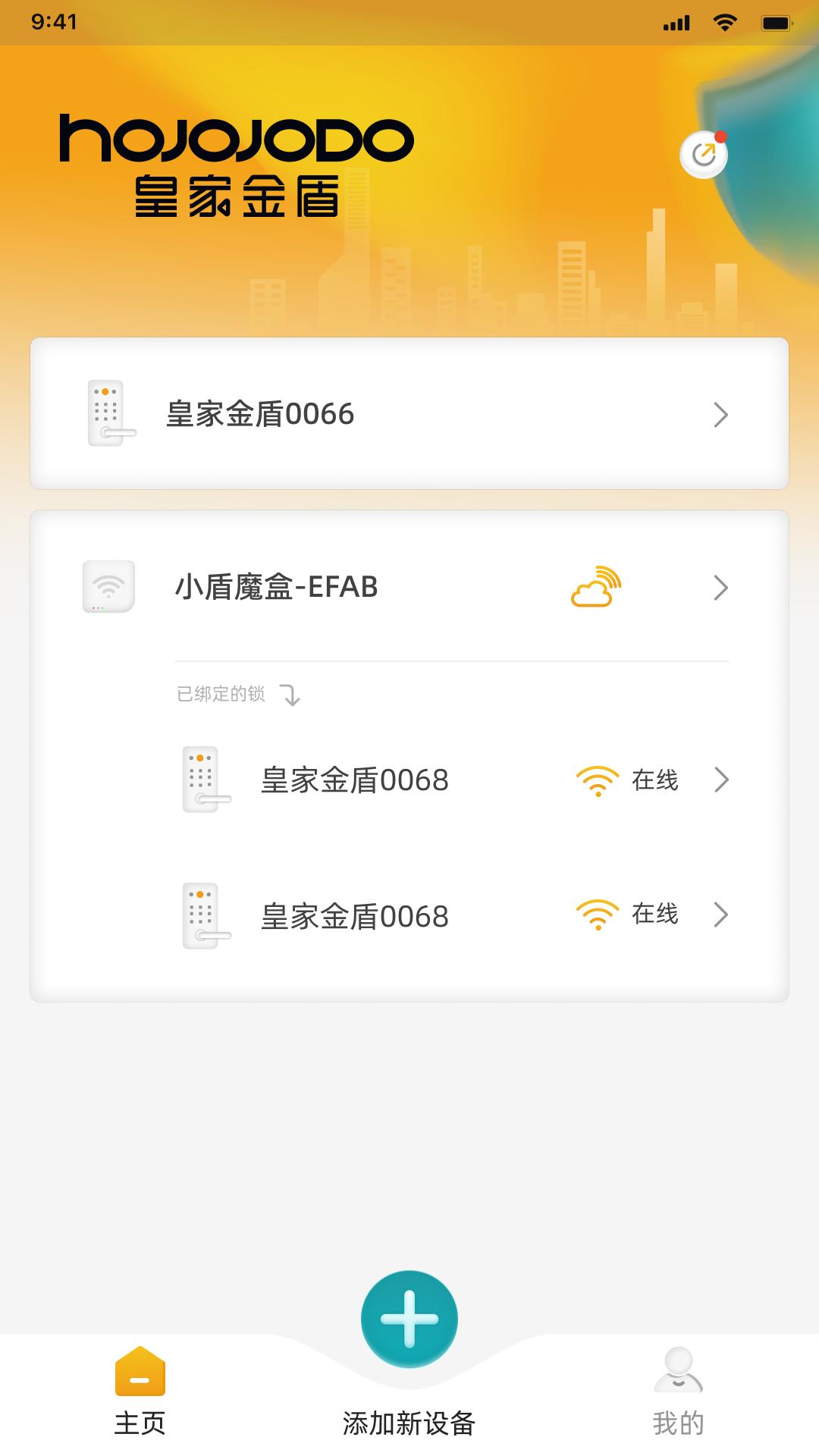
Task: Open the hojojodo 皇家金盾 logo
Action: (237, 162)
